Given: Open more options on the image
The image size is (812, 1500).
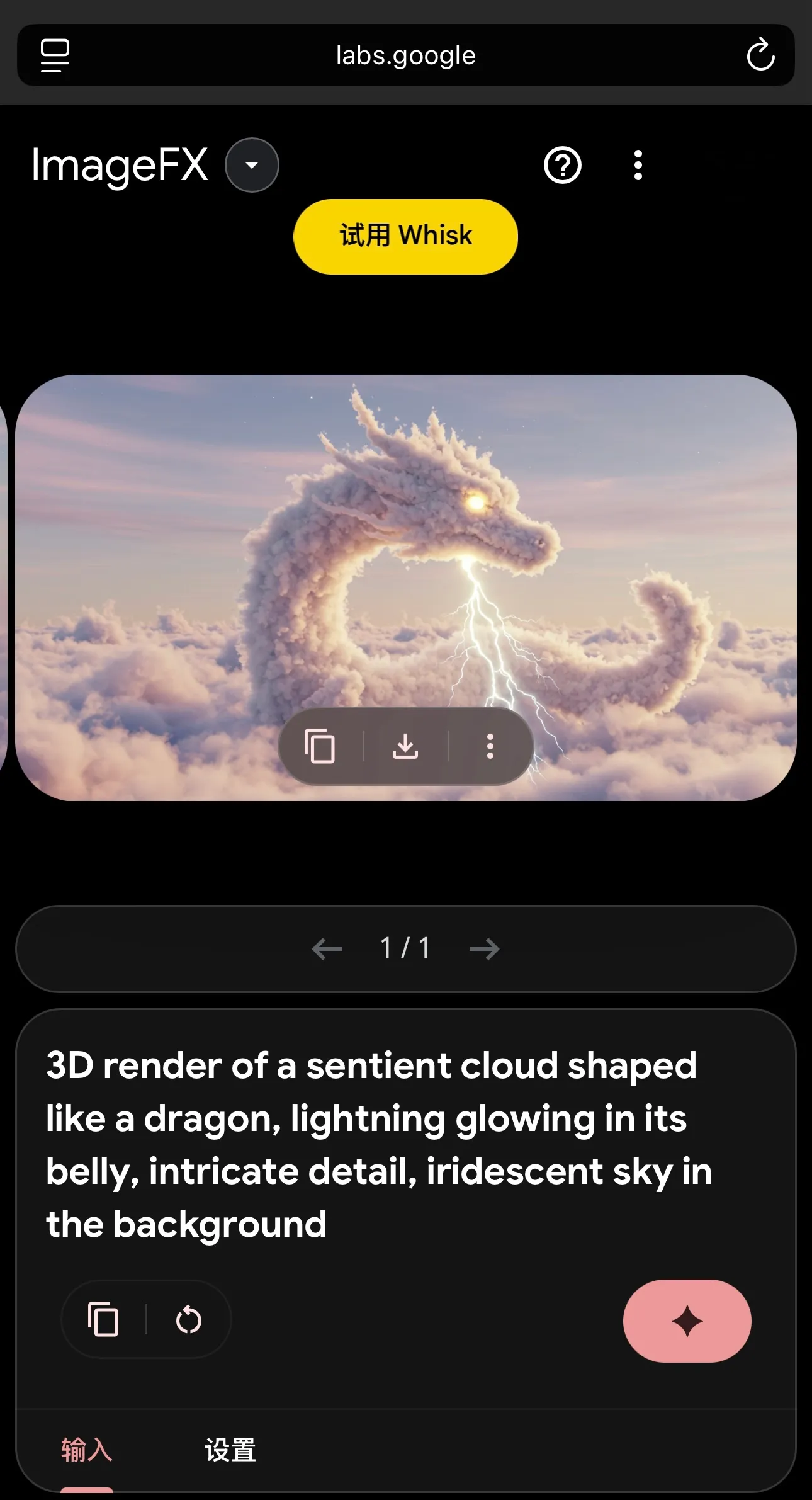Looking at the screenshot, I should tap(490, 746).
